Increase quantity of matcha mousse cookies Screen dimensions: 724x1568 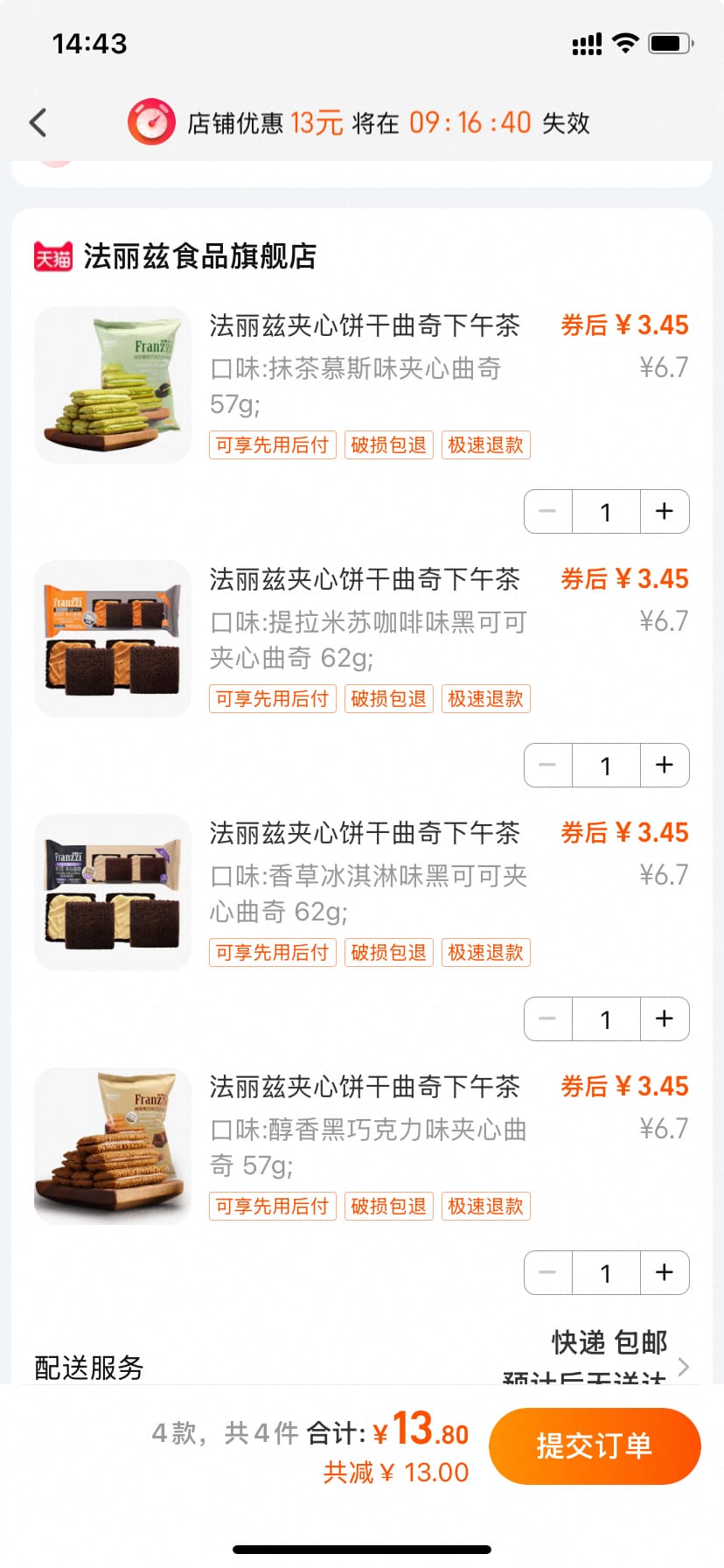coord(664,511)
